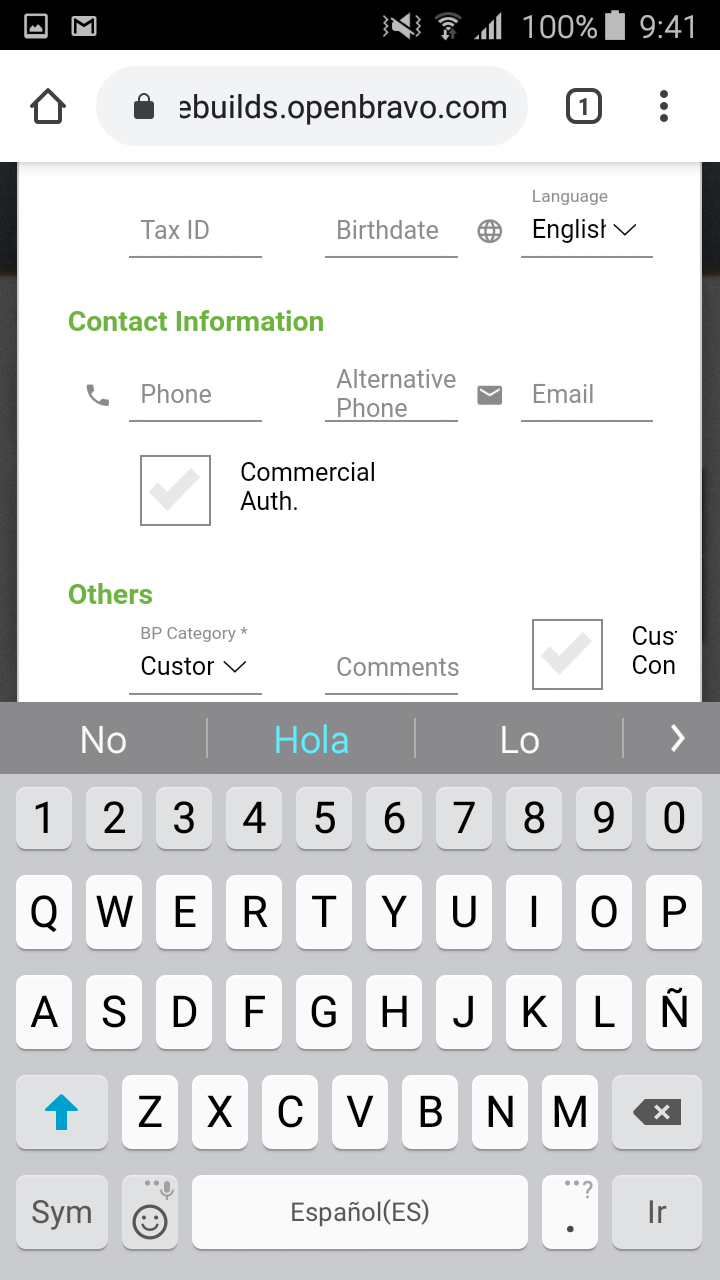Expand the Language dropdown

586,230
